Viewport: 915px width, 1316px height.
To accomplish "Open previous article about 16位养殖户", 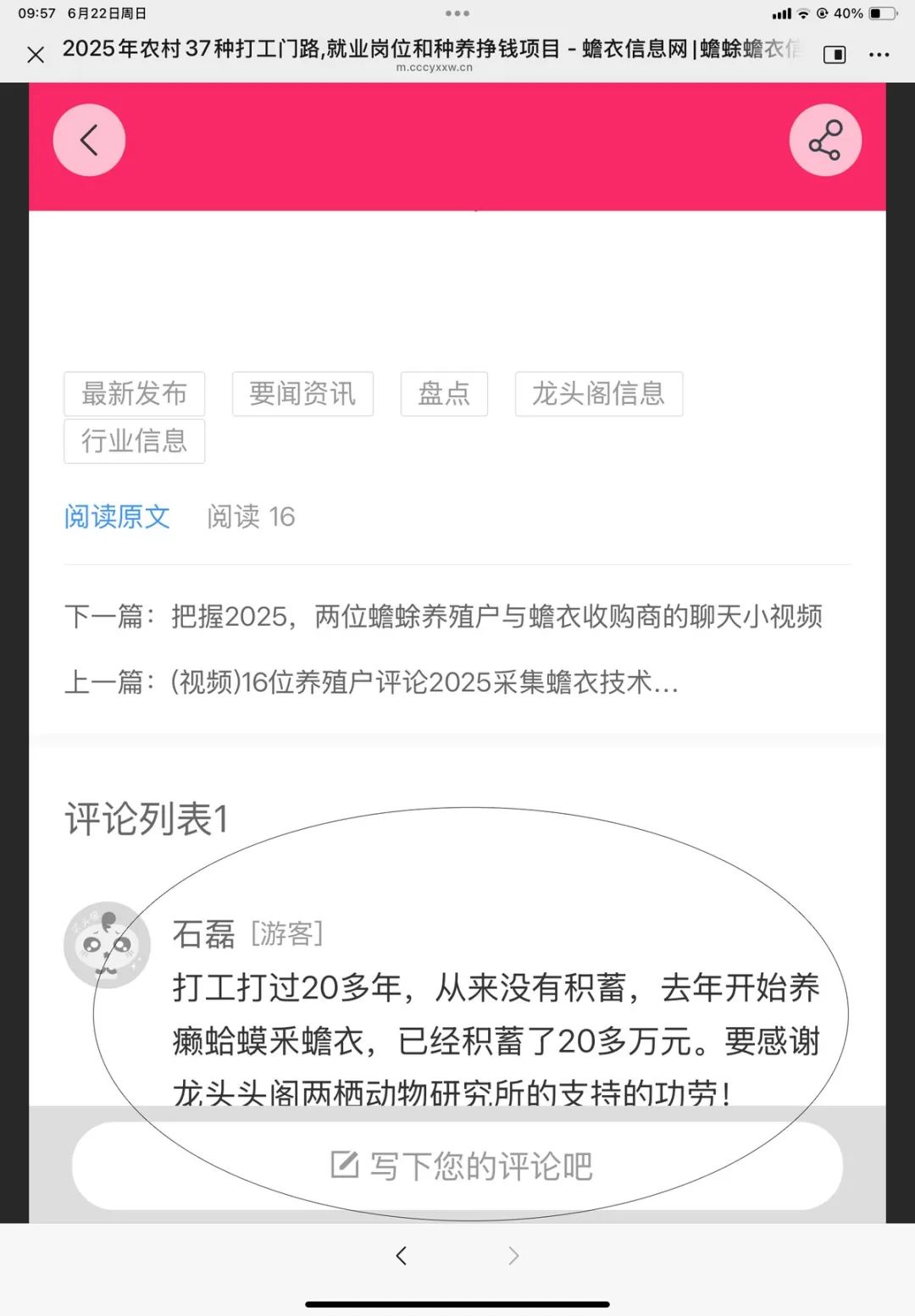I will pyautogui.click(x=424, y=682).
